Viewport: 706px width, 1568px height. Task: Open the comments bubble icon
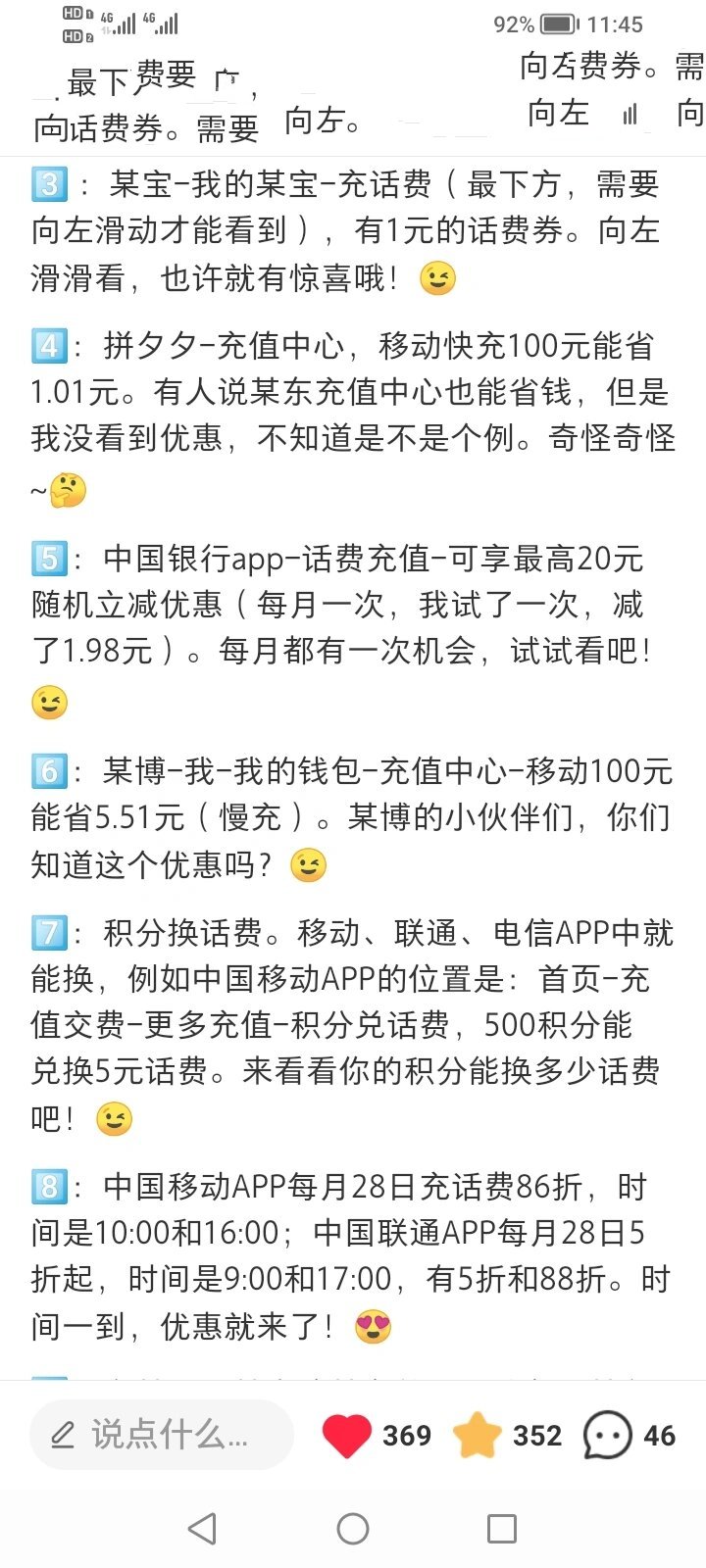coord(607,1437)
